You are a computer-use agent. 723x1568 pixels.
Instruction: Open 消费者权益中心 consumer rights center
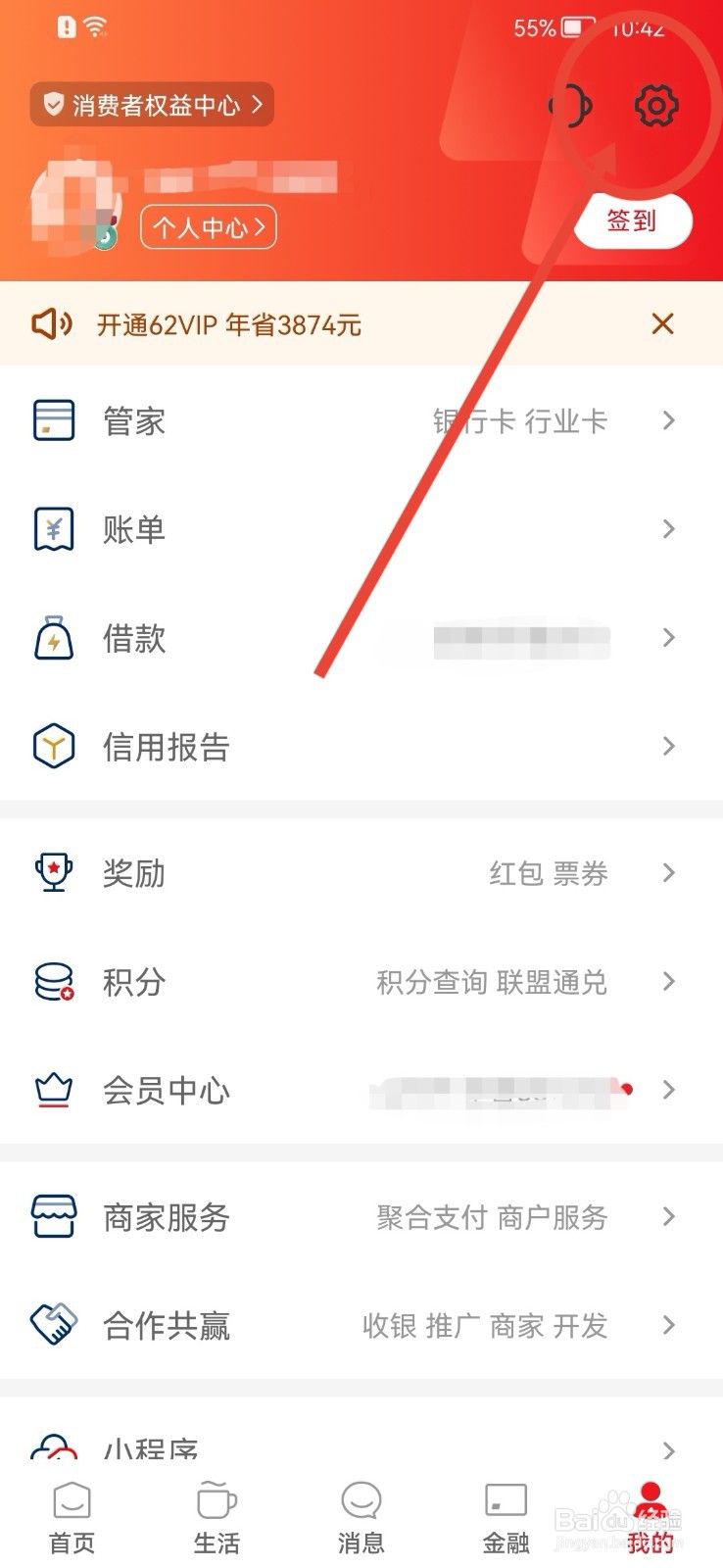tap(152, 105)
